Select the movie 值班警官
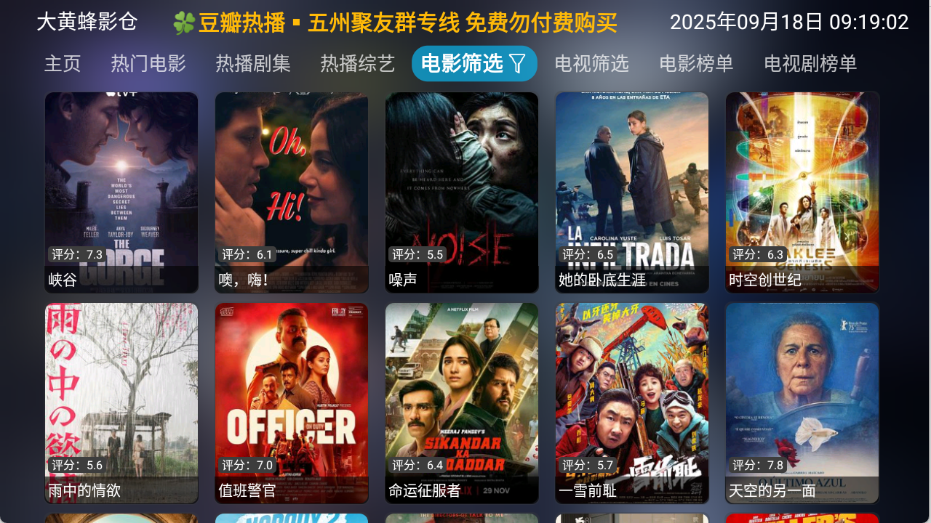 pyautogui.click(x=291, y=402)
